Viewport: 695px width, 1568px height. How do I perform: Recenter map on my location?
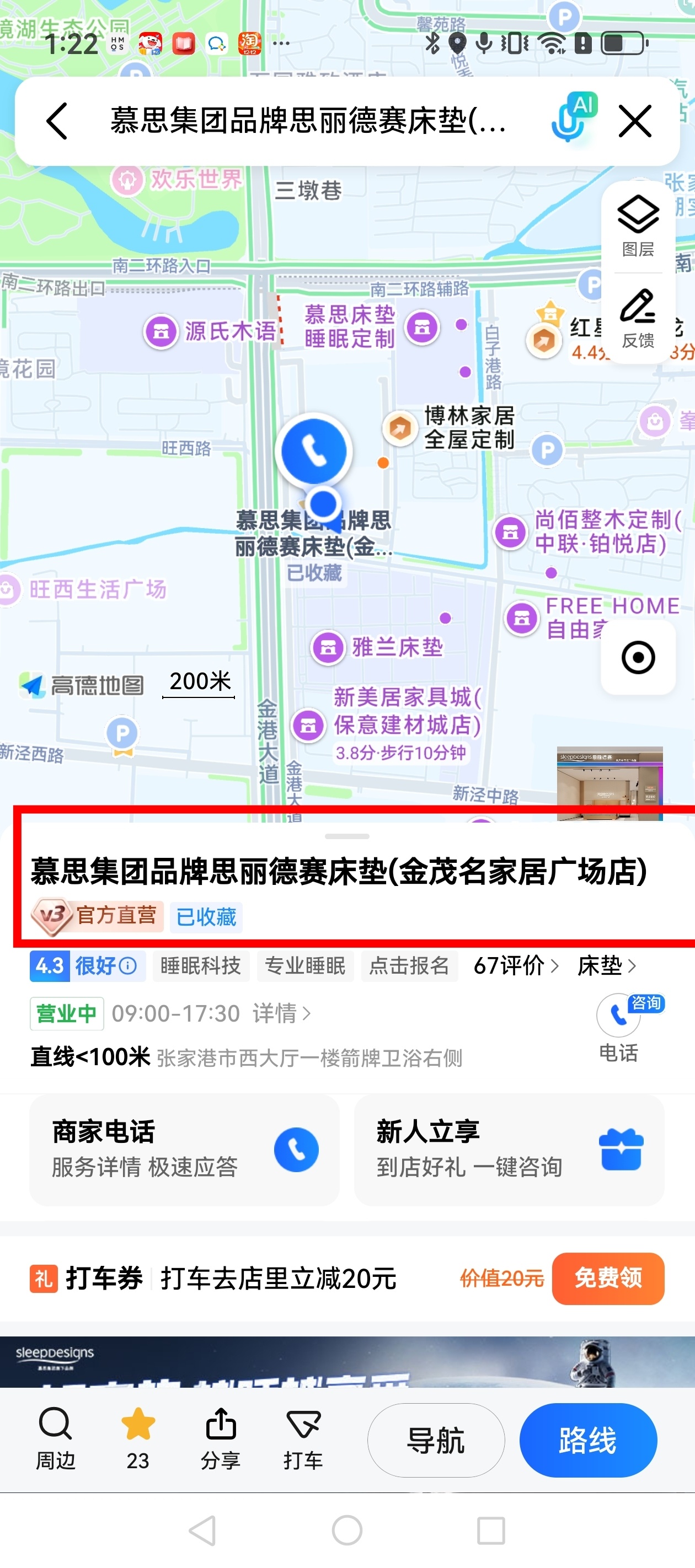638,657
